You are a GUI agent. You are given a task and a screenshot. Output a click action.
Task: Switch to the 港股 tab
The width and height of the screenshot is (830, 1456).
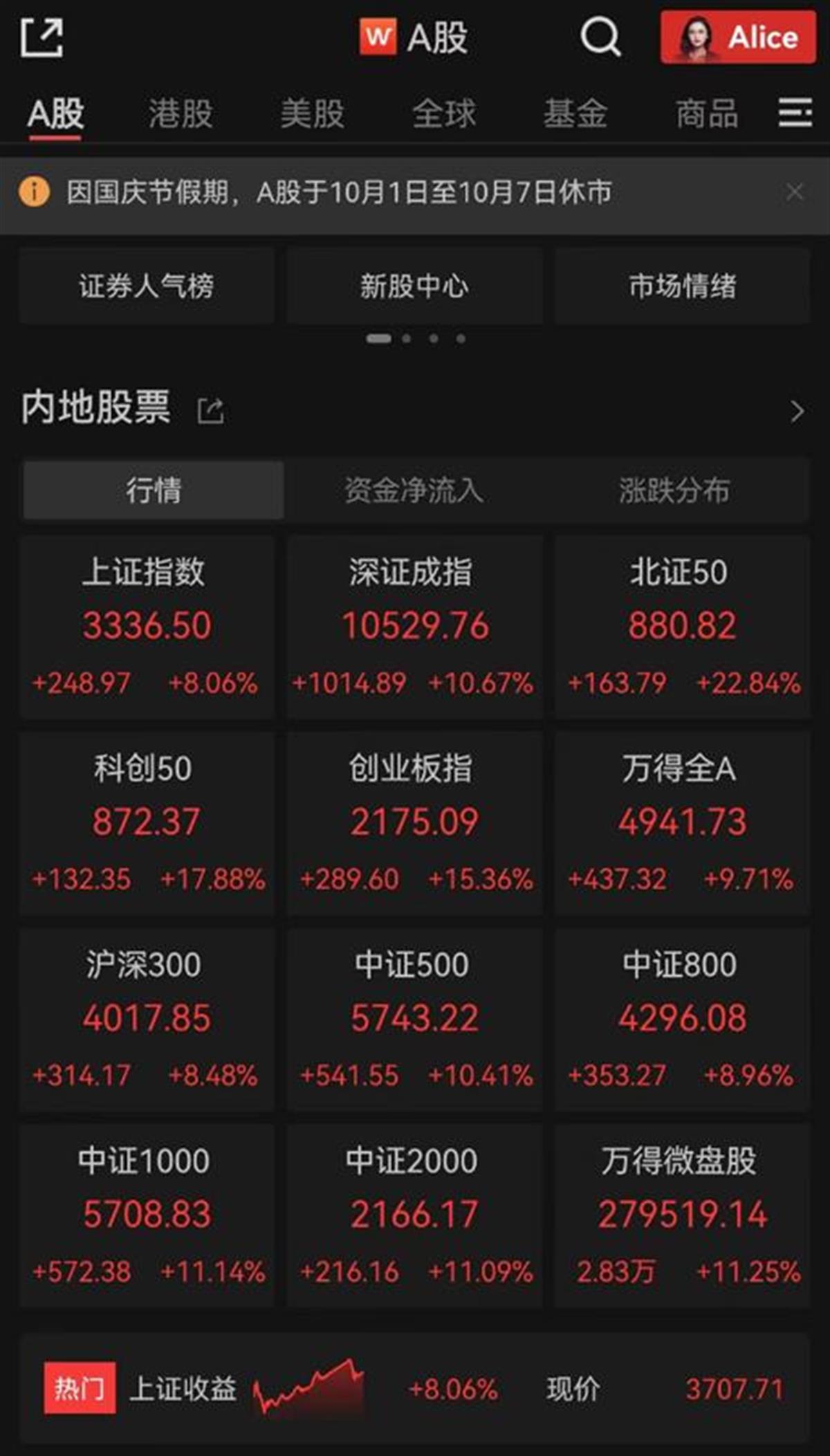click(181, 114)
